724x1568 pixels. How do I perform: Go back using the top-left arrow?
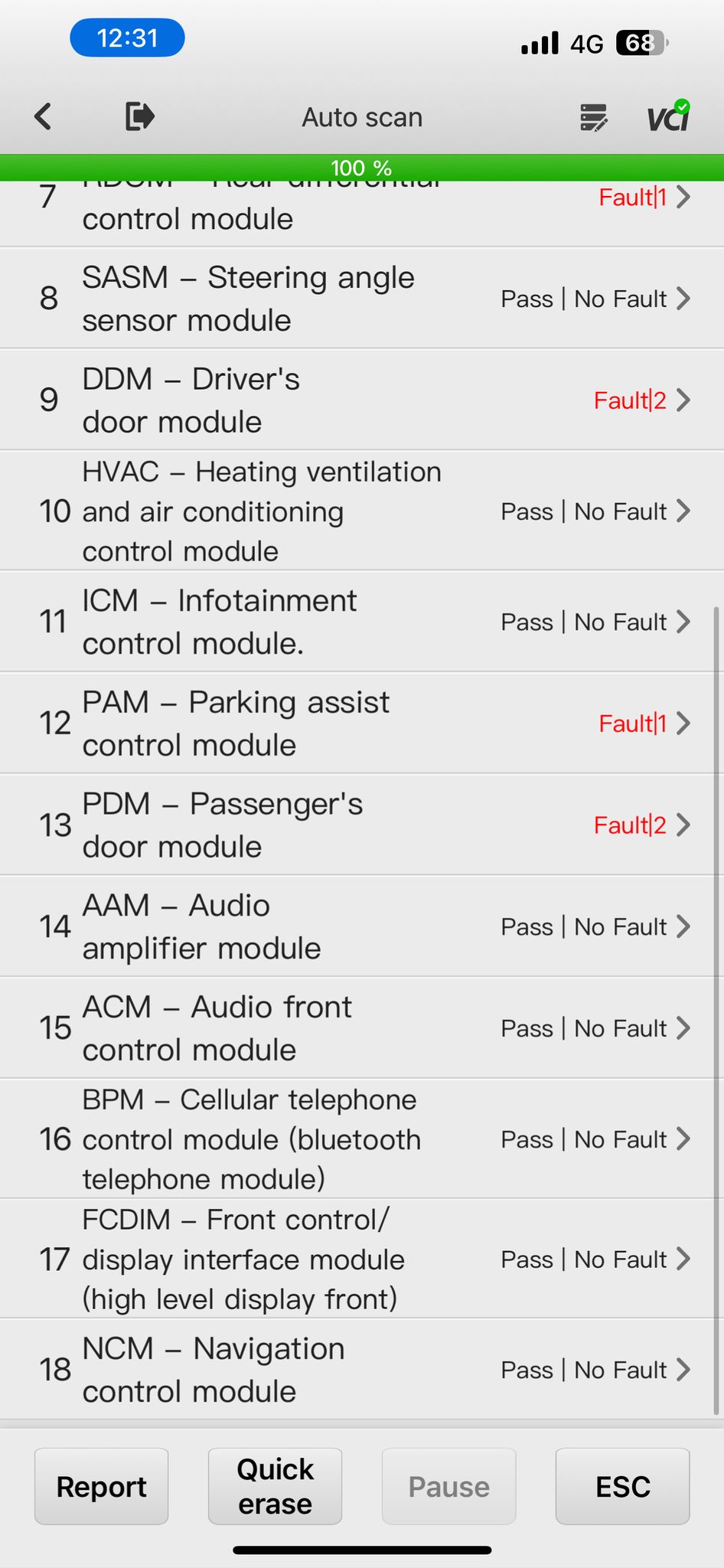click(x=43, y=117)
